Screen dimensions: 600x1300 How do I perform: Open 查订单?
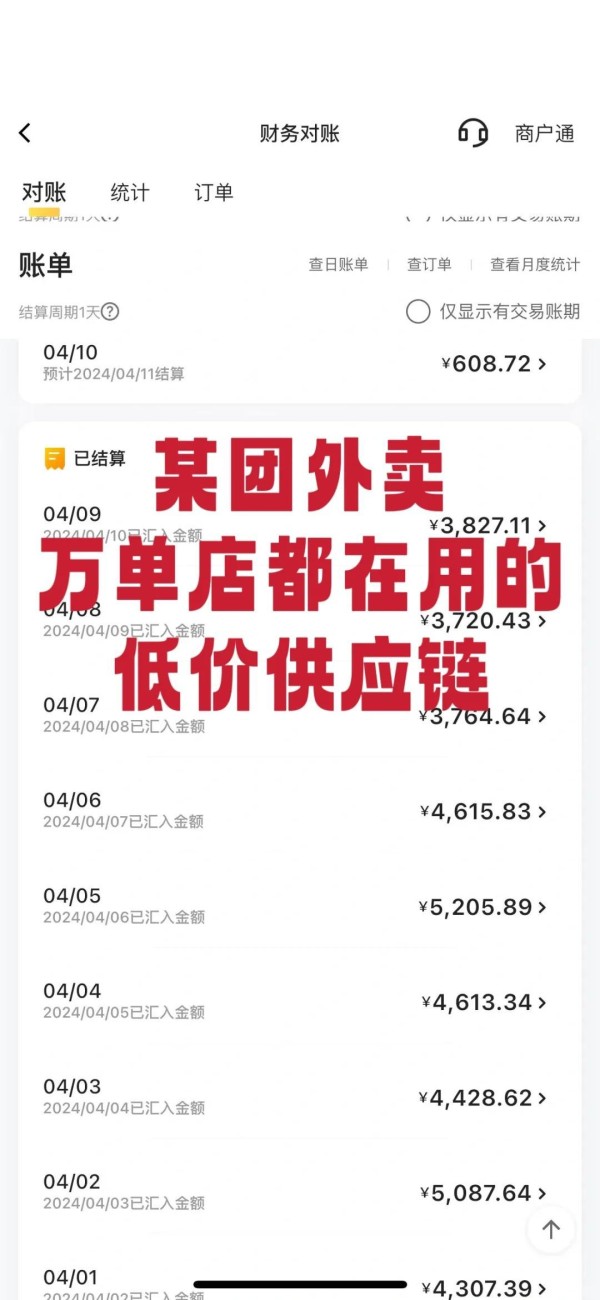pos(429,265)
